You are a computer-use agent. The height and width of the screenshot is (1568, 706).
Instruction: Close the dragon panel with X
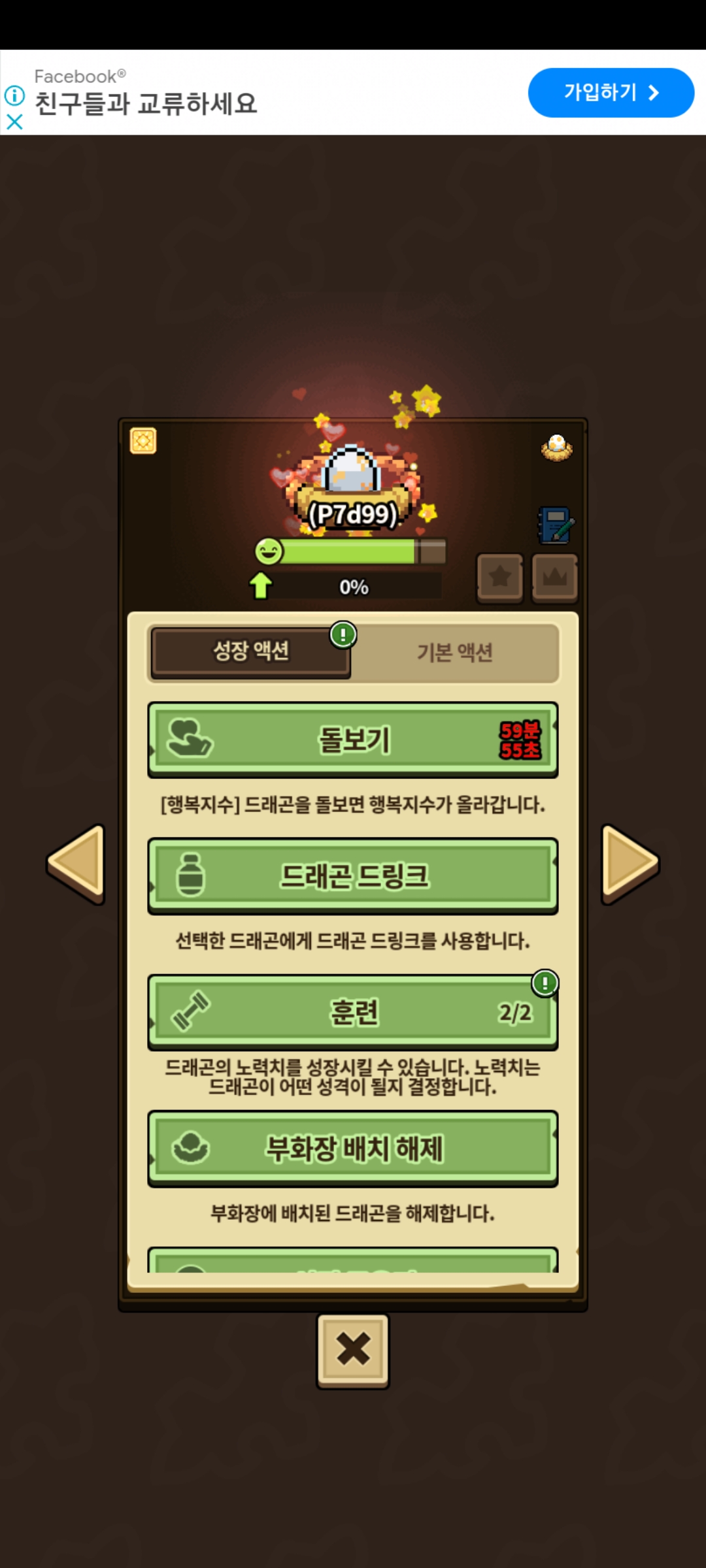pyautogui.click(x=353, y=1349)
